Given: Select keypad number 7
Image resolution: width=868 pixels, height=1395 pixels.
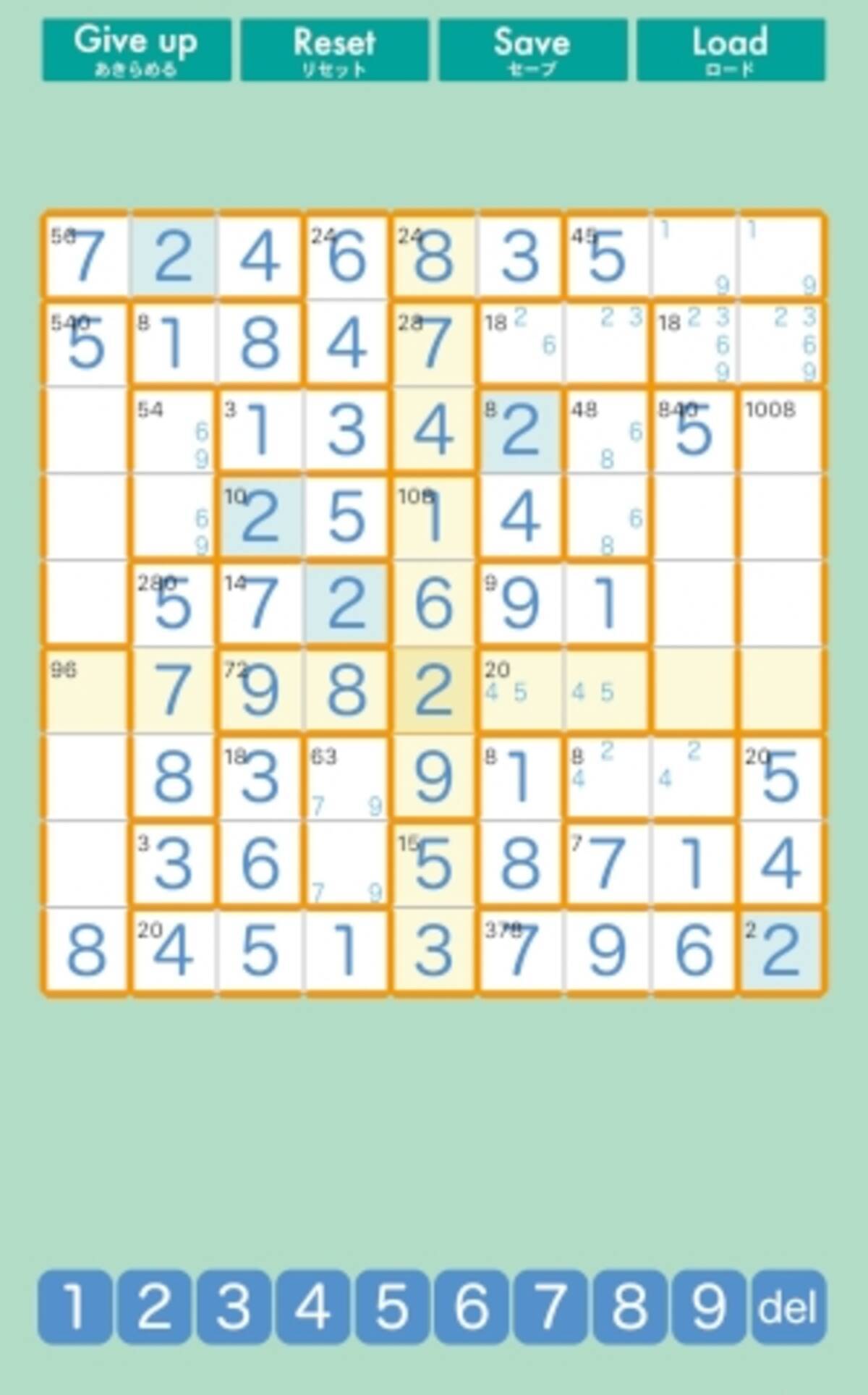Looking at the screenshot, I should [x=550, y=1307].
